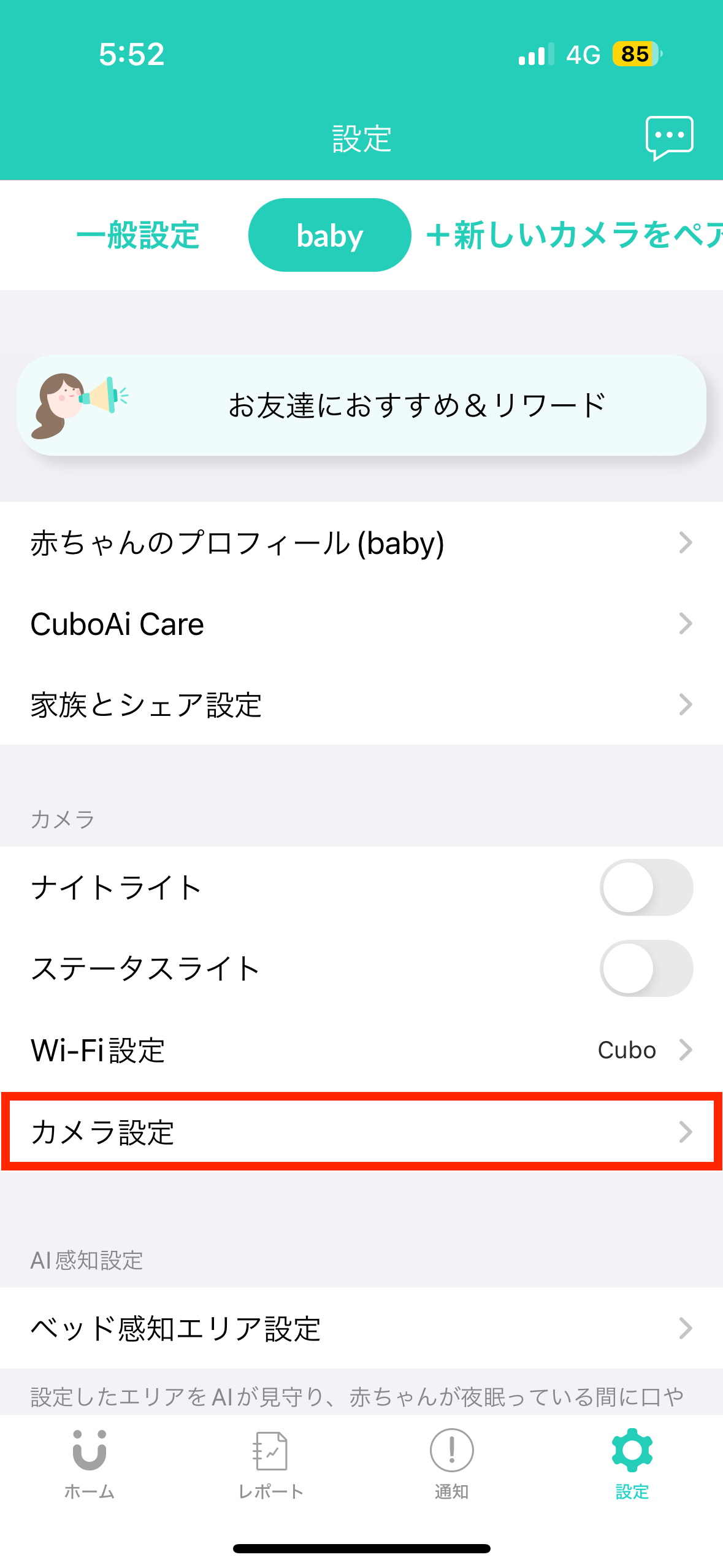The image size is (723, 1568).
Task: Open CuboAi Care
Action: (361, 624)
